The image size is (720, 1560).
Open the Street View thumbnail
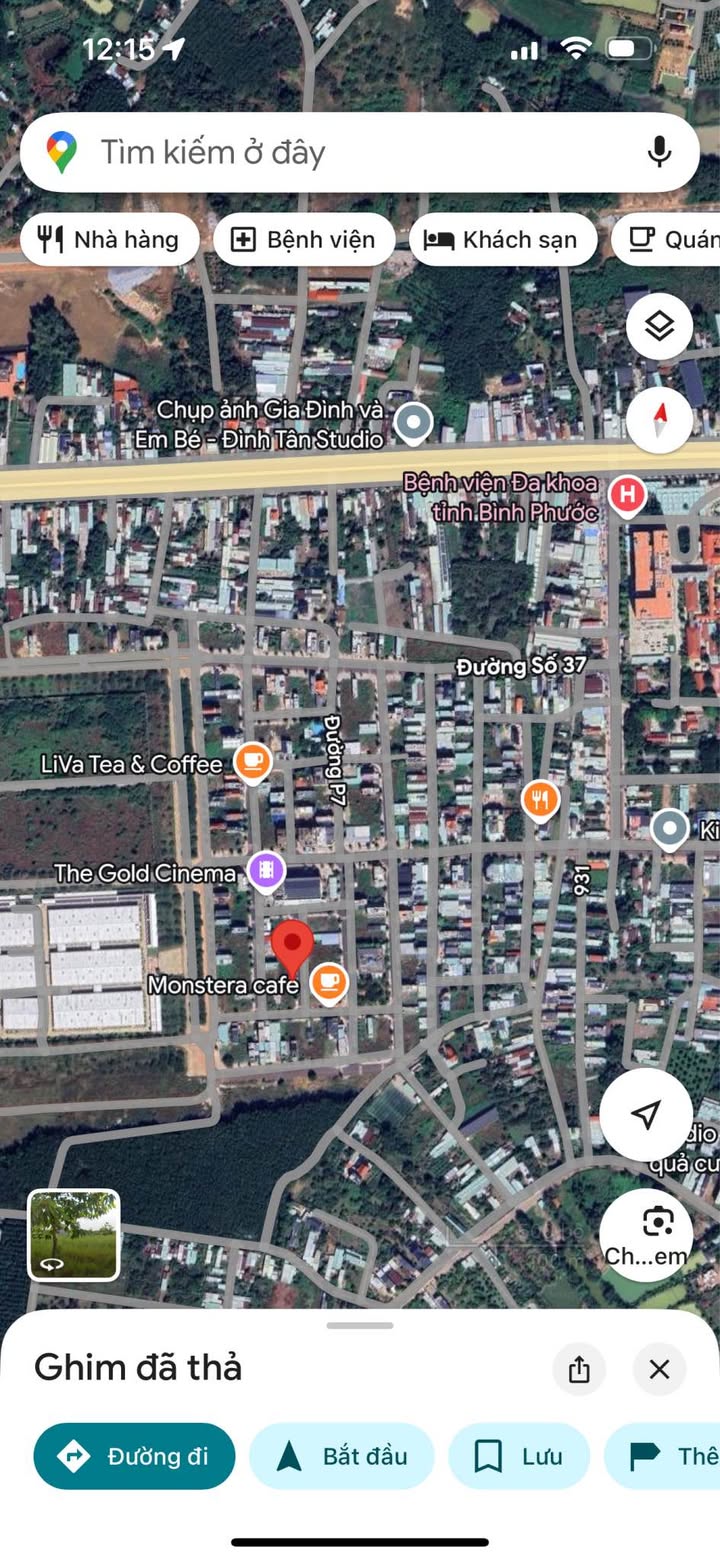73,1234
